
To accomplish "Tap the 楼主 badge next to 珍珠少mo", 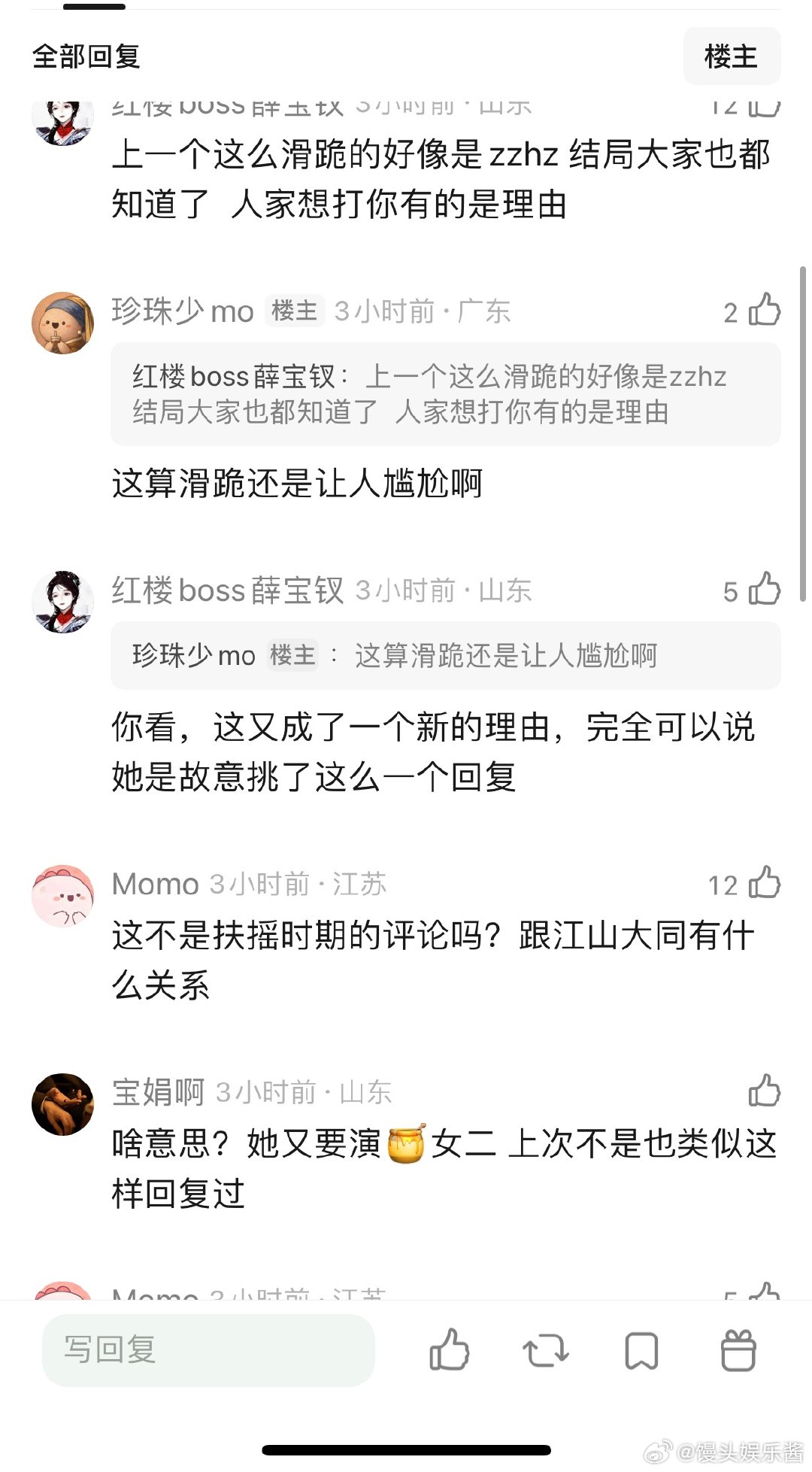I will point(294,311).
